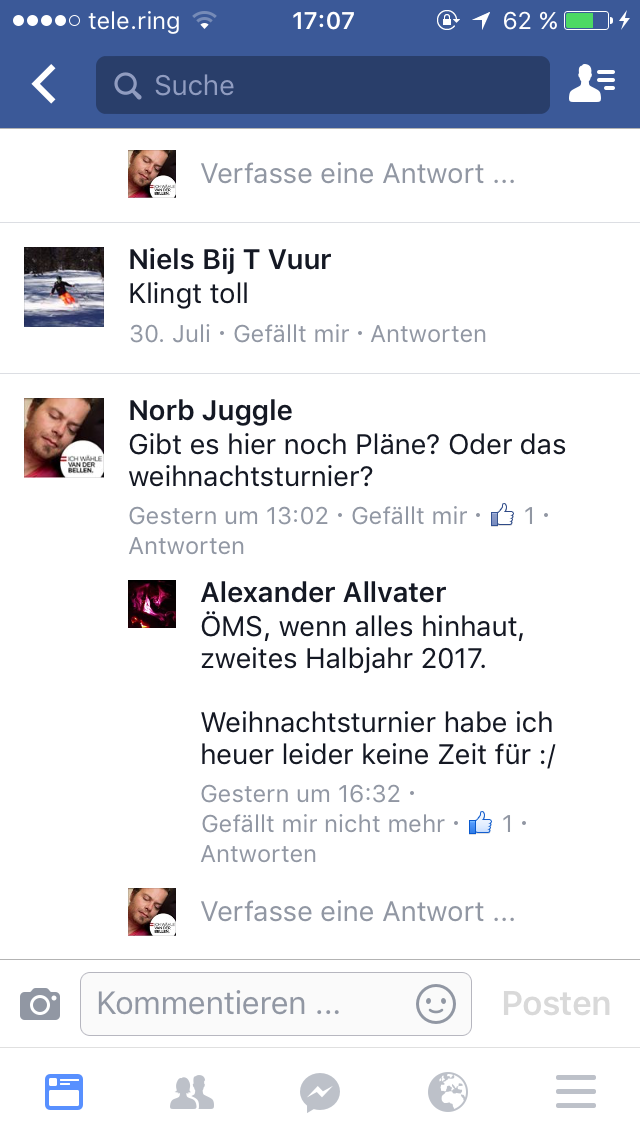Open Niels Bij T Vuur's profile name
Screen dimensions: 640x1136
(230, 260)
